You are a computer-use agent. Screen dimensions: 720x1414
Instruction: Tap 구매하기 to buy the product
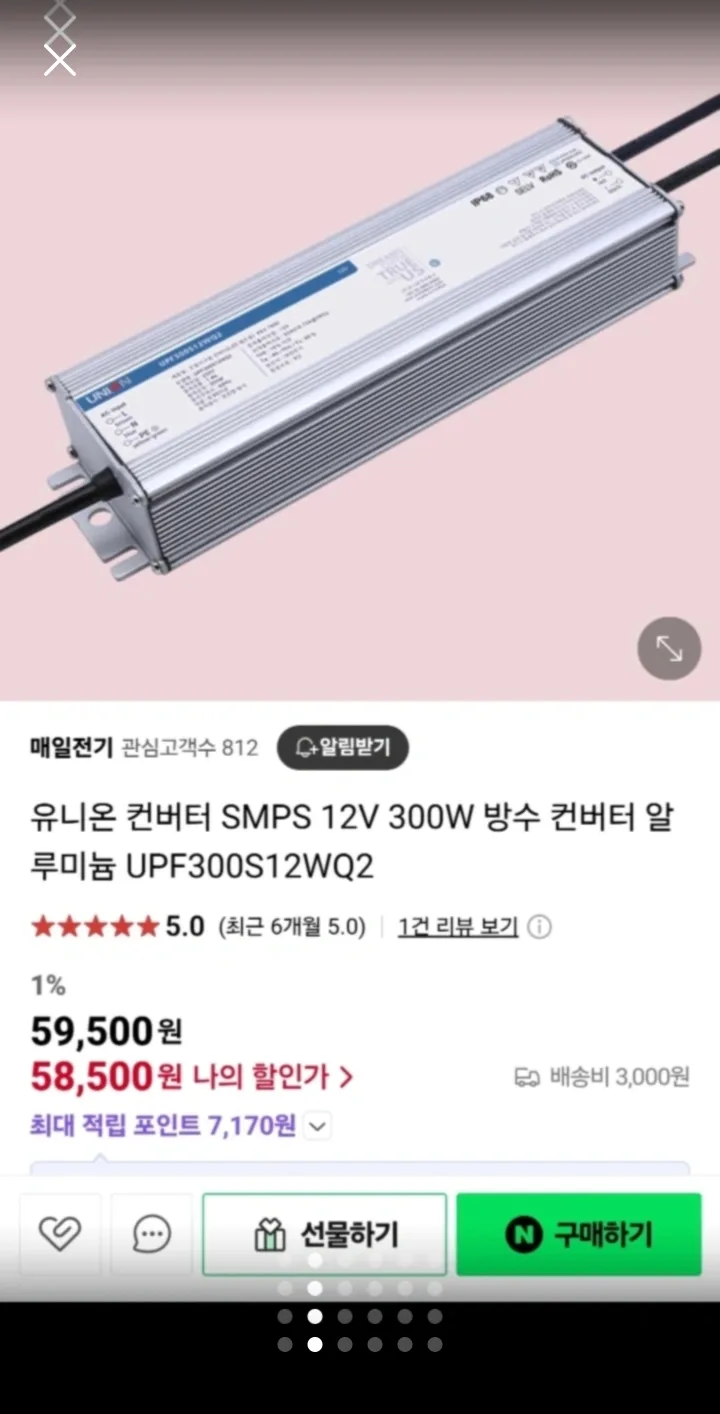pyautogui.click(x=579, y=1234)
